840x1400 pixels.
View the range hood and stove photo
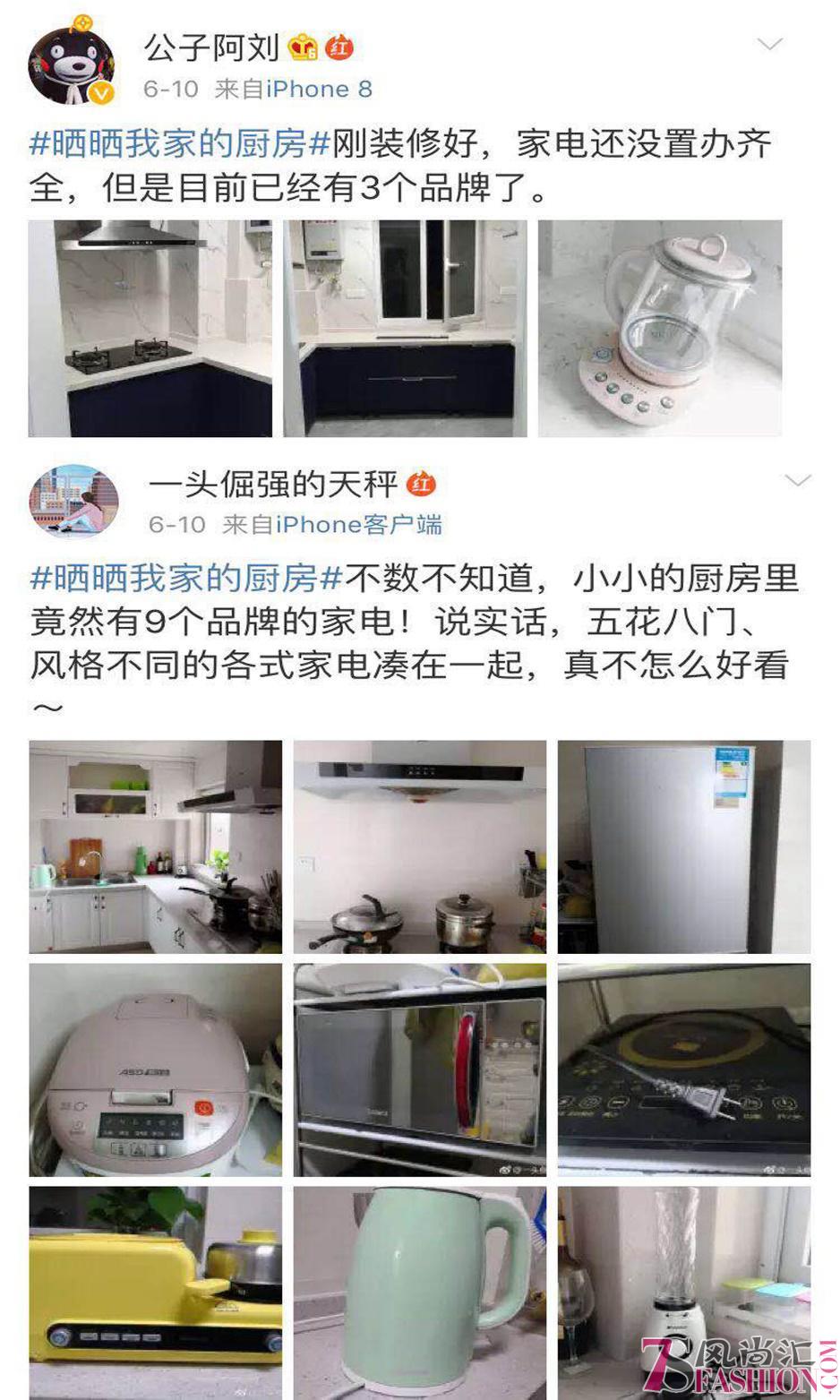click(150, 328)
